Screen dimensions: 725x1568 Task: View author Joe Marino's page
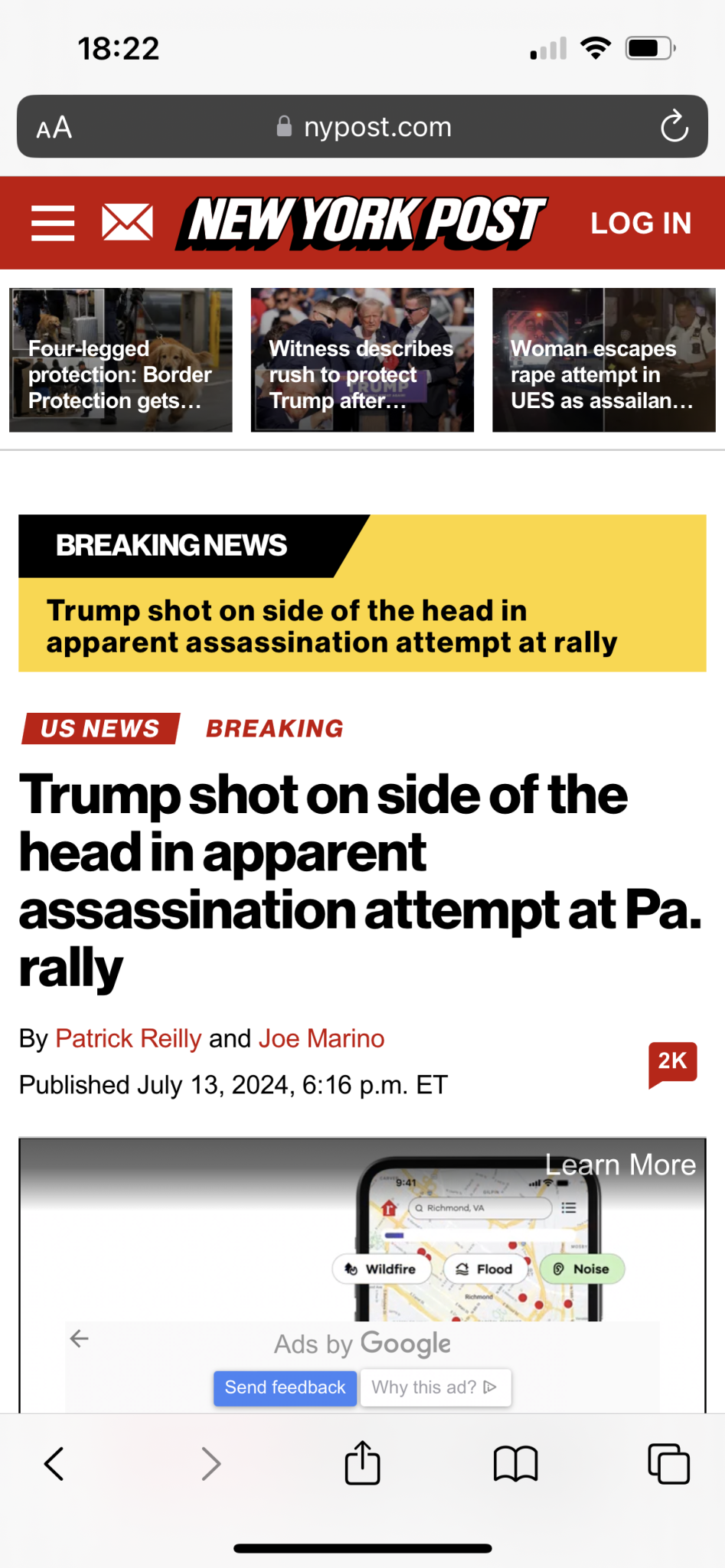coord(322,1038)
